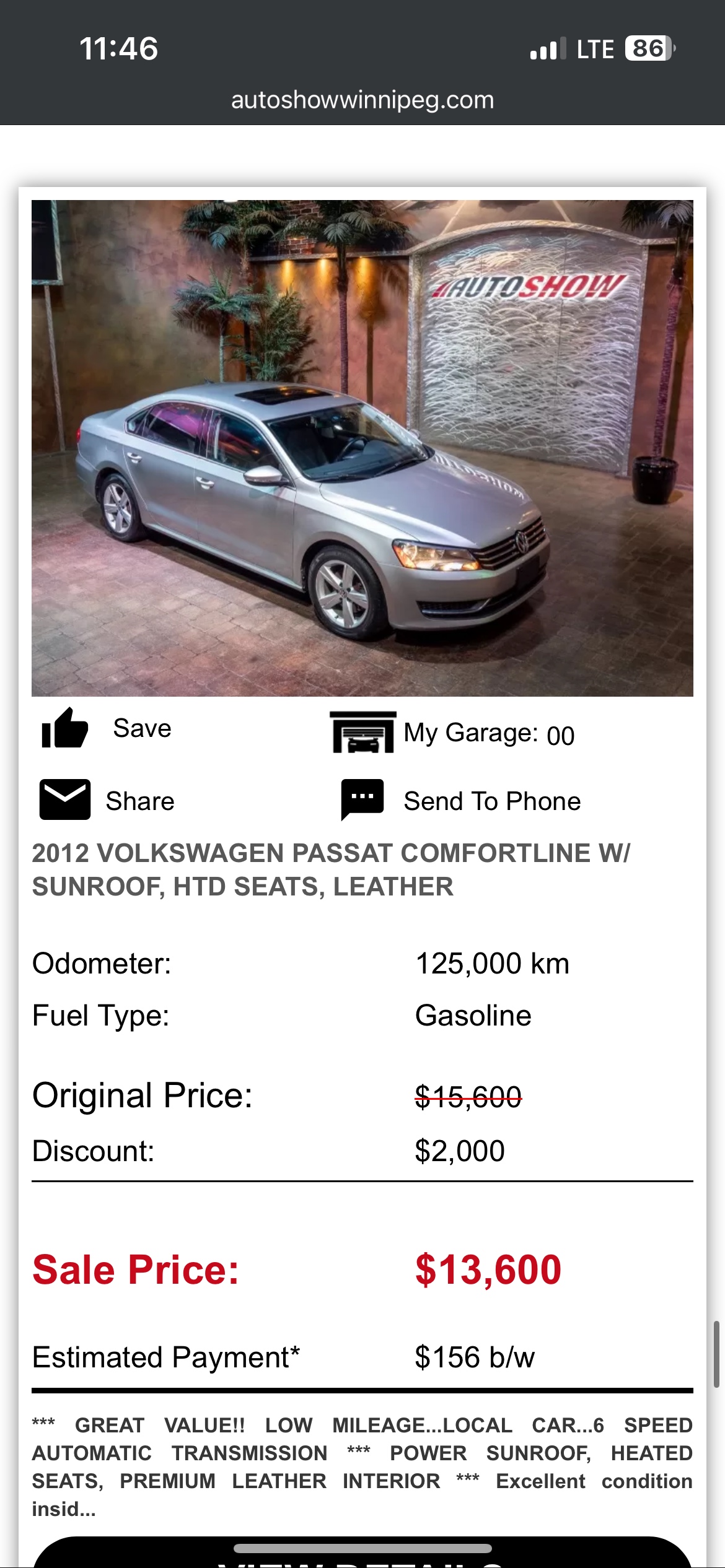Tap the autoshowwinnipeg.com address bar
This screenshot has height=1568, width=725.
[x=362, y=100]
